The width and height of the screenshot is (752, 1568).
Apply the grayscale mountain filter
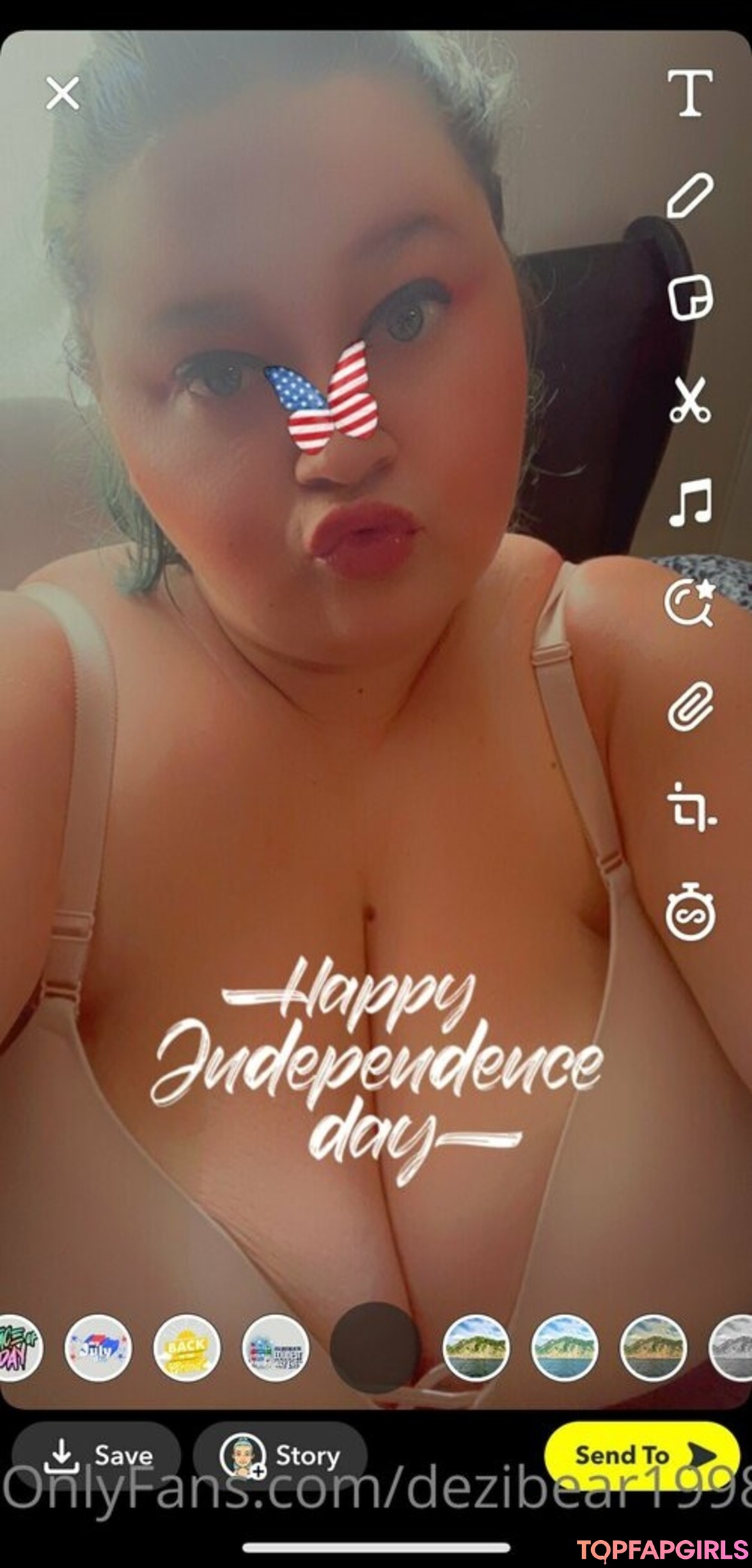pyautogui.click(x=731, y=1348)
